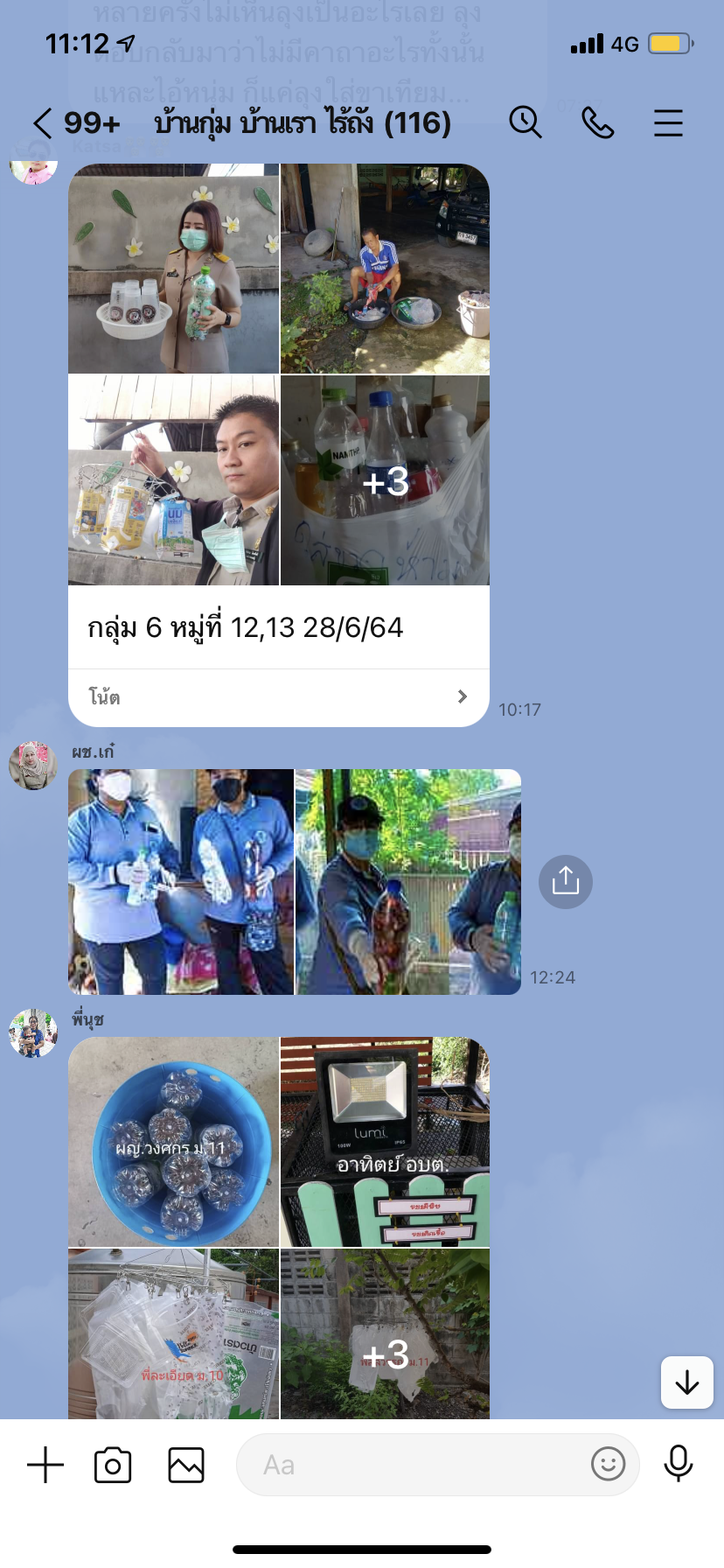View ผช.เก๋'s profile picture
Screen dimensions: 724x1568
(x=33, y=766)
